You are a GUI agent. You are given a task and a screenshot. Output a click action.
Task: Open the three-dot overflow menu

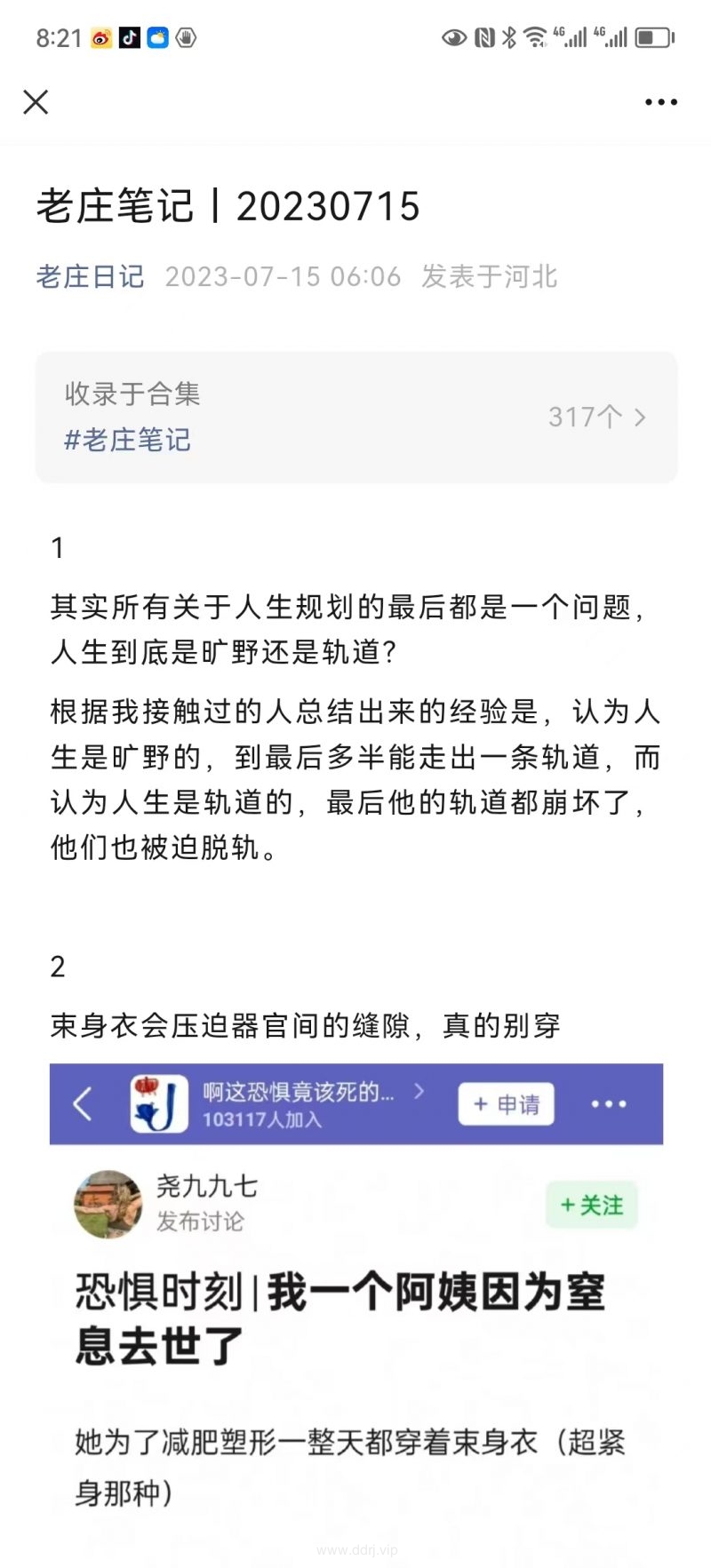tap(660, 102)
